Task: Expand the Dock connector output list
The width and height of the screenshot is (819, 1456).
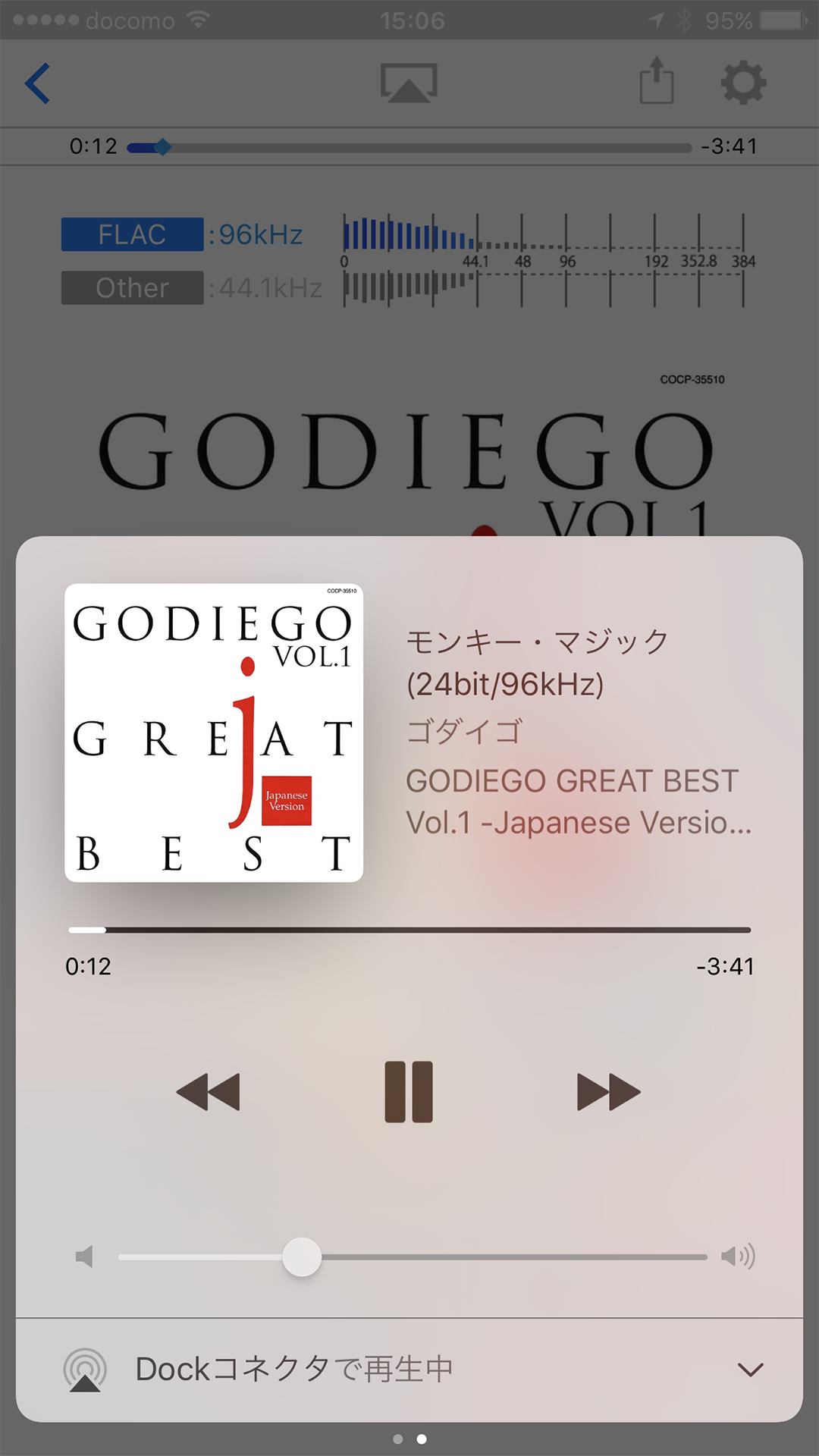Action: click(x=750, y=1370)
